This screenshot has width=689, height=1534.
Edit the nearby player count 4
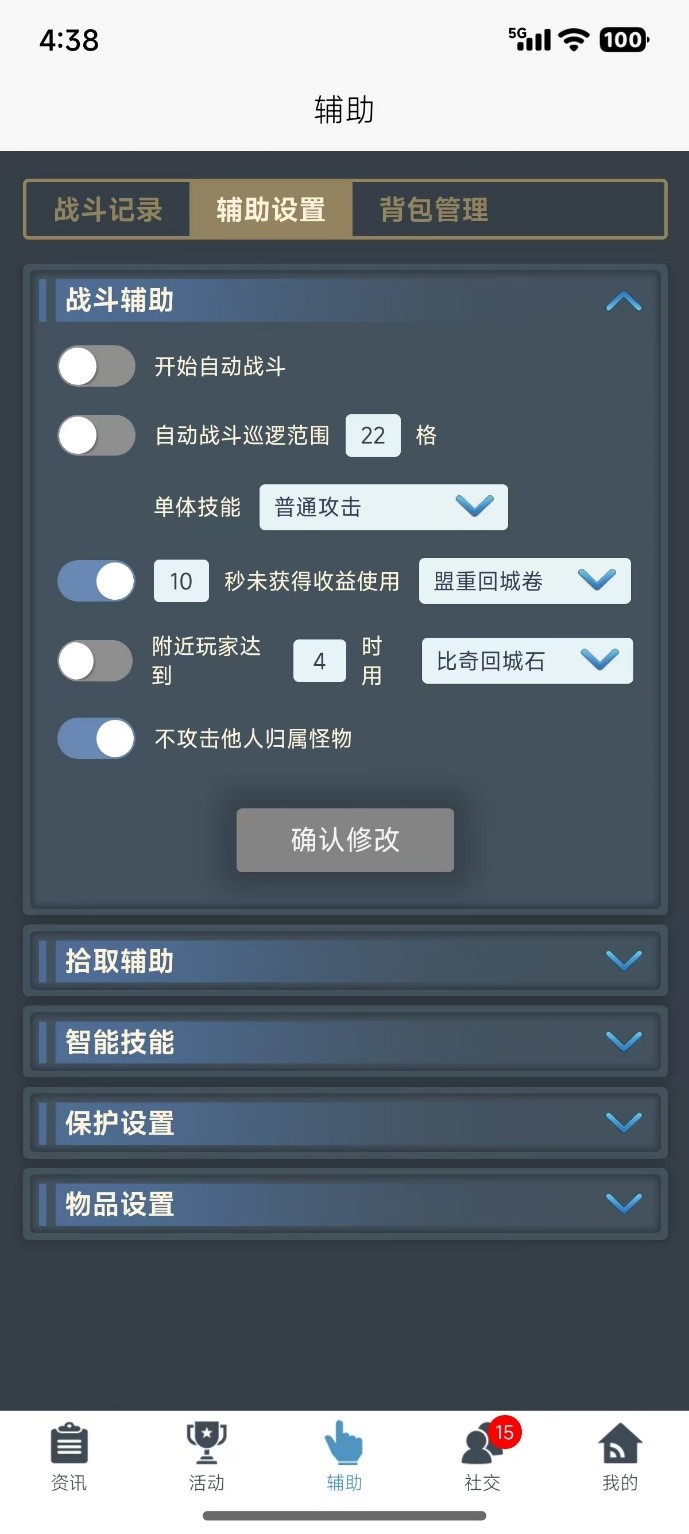coord(319,661)
